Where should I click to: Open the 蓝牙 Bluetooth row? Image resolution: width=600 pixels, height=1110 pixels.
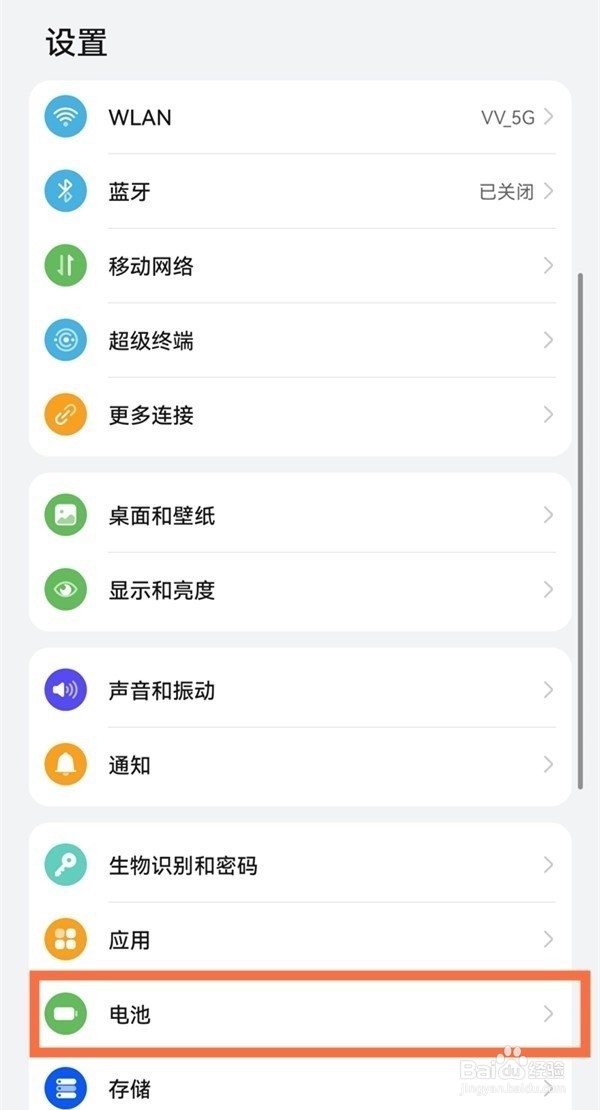[300, 191]
